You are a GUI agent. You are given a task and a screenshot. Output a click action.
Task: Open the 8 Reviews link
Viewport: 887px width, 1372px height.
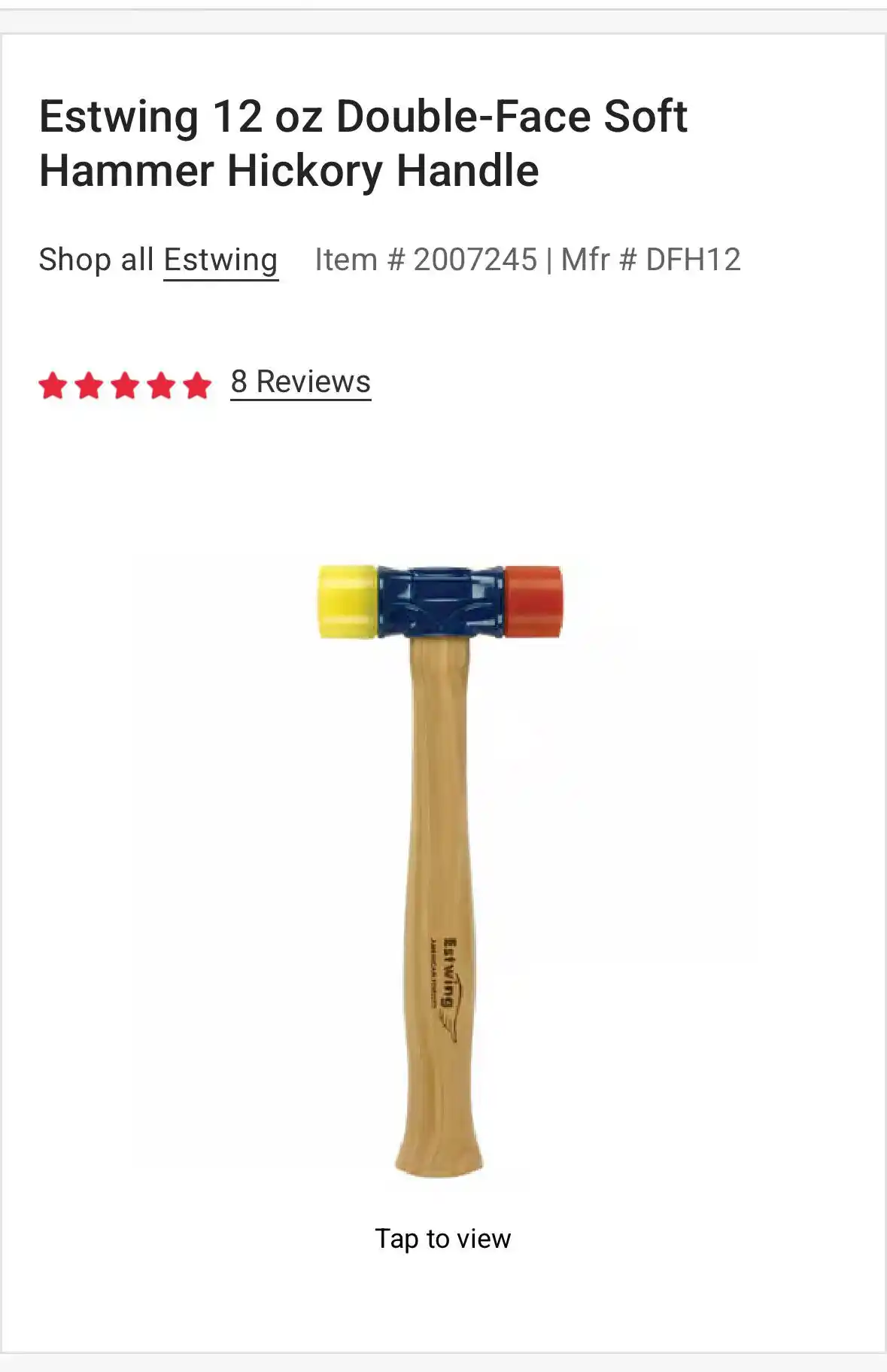click(x=300, y=382)
